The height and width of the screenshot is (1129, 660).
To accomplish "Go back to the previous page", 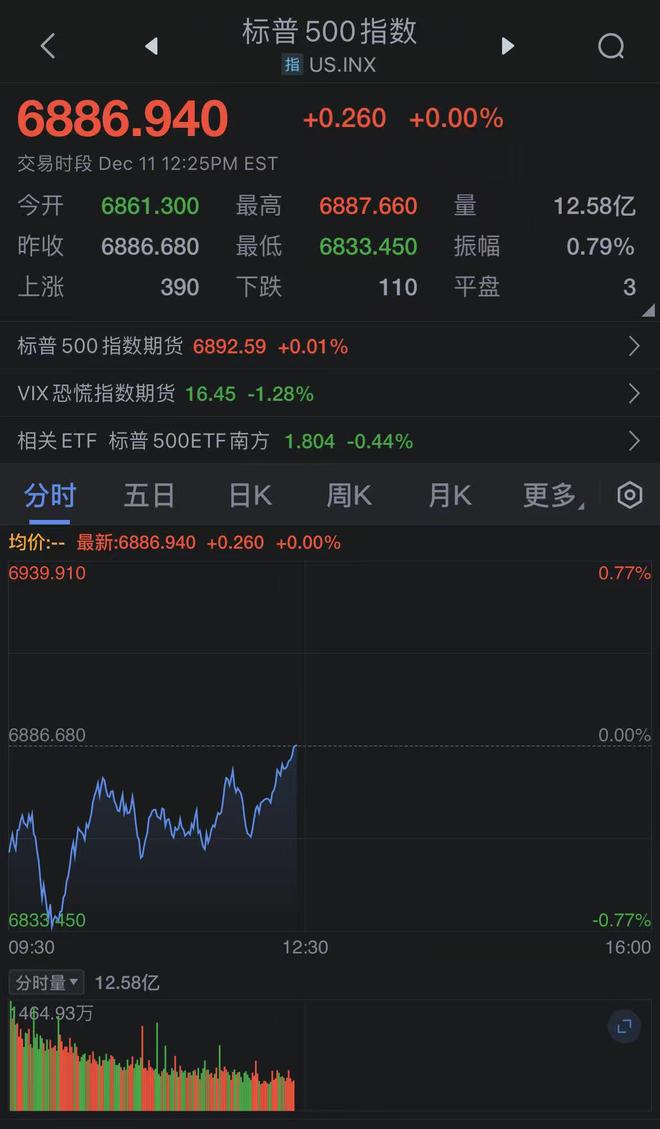I will [x=47, y=46].
